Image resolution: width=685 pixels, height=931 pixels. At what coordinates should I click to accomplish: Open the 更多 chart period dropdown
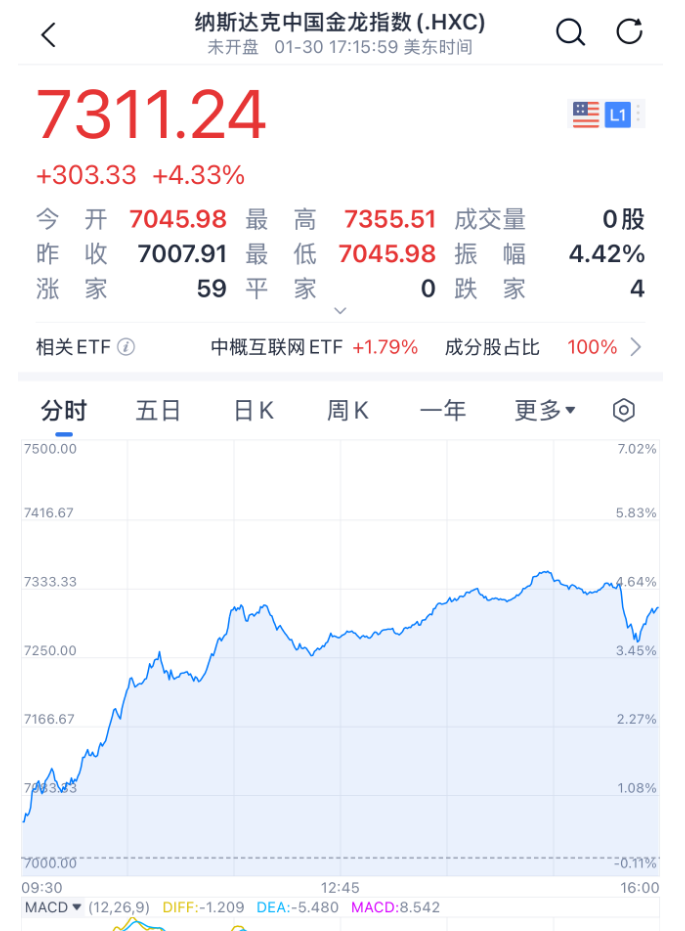point(545,410)
